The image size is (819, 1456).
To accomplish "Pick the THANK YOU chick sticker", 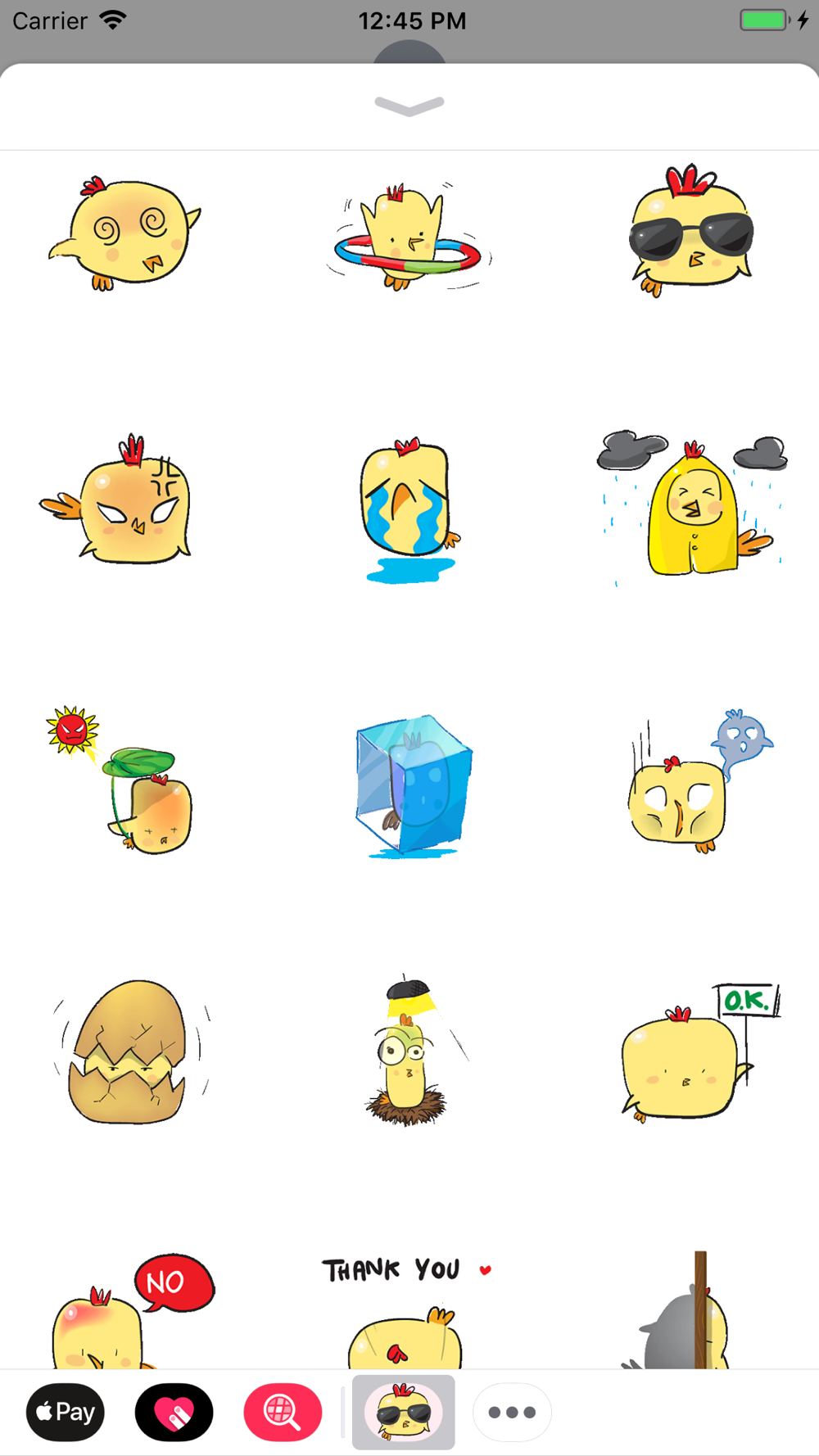I will click(406, 1312).
